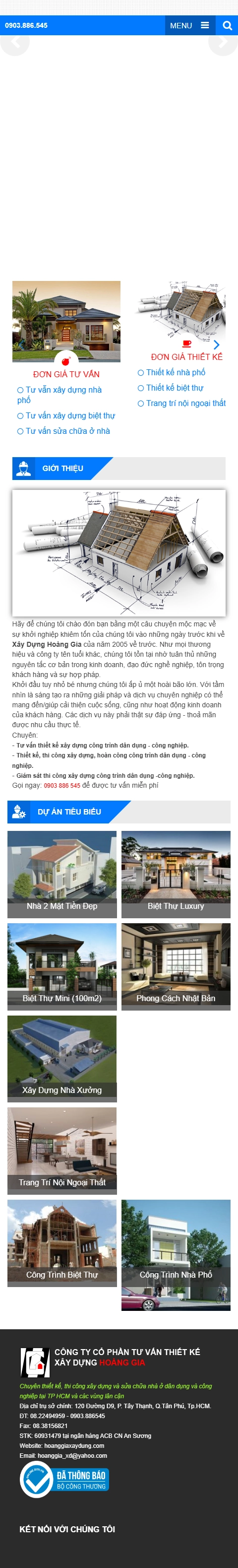Open the search magnifier icon
Viewport: 238px width, 1568px height.
(x=227, y=26)
